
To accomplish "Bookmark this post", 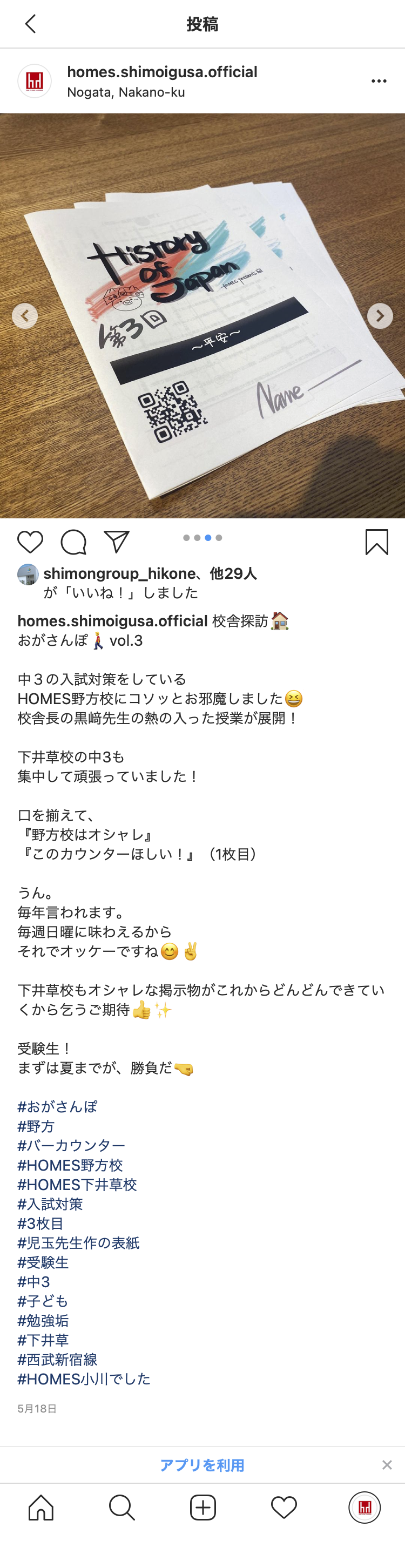I will coord(376,542).
